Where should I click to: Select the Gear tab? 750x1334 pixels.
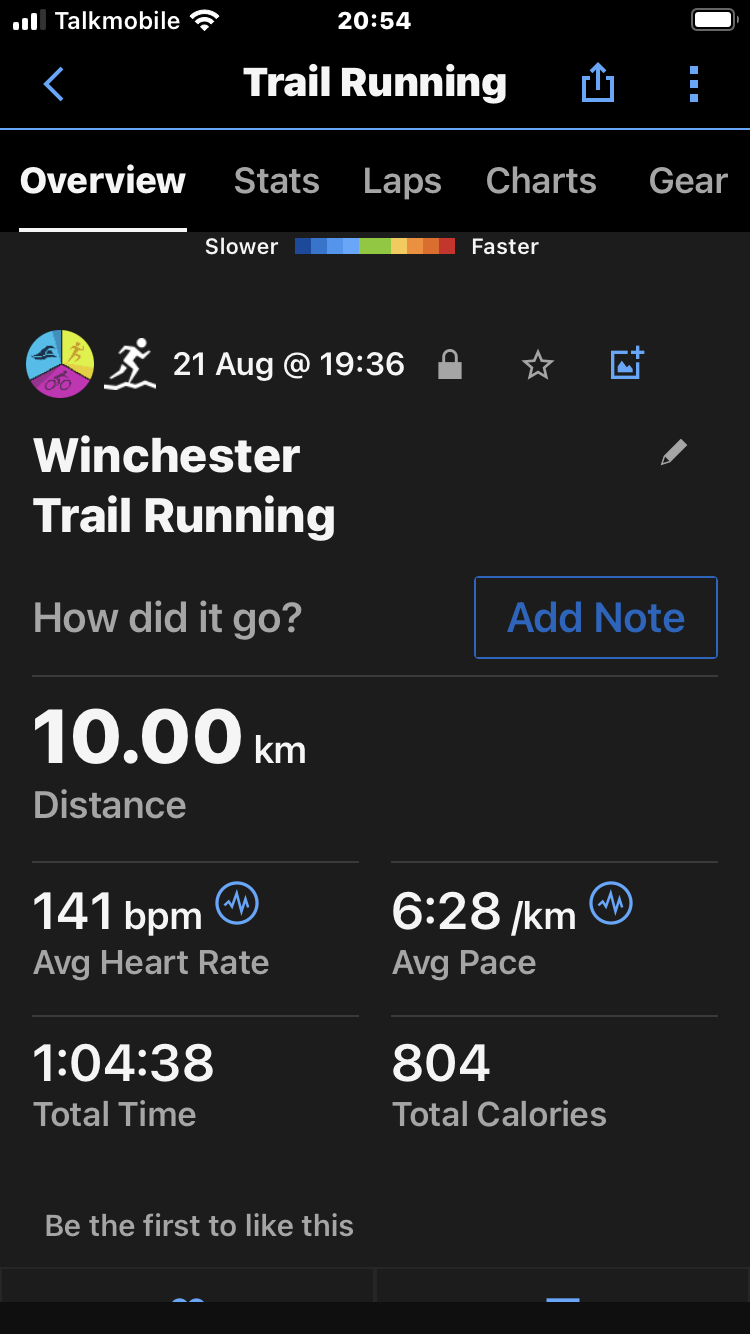[688, 181]
